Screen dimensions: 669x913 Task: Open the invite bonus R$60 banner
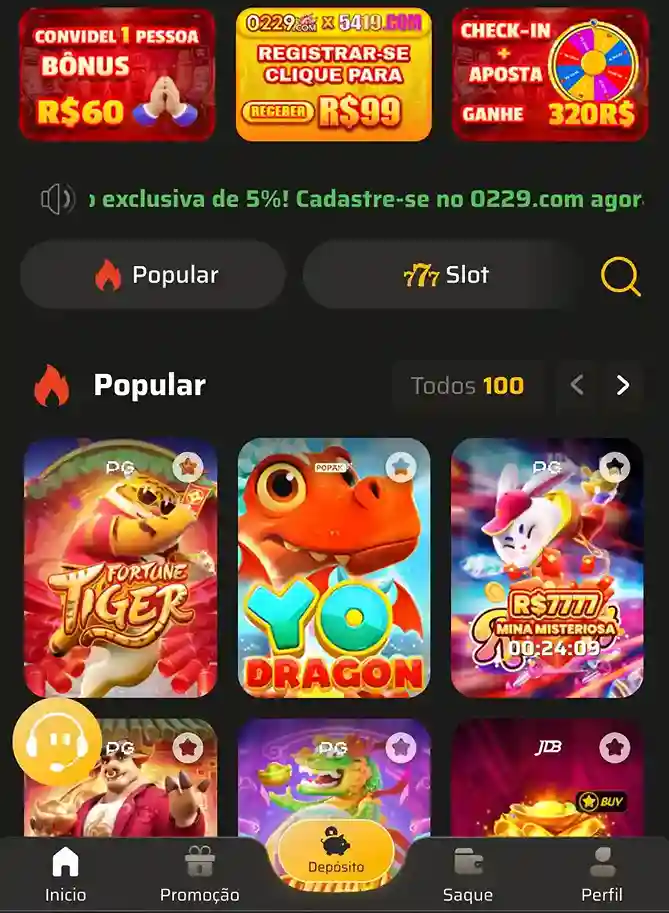(x=117, y=75)
